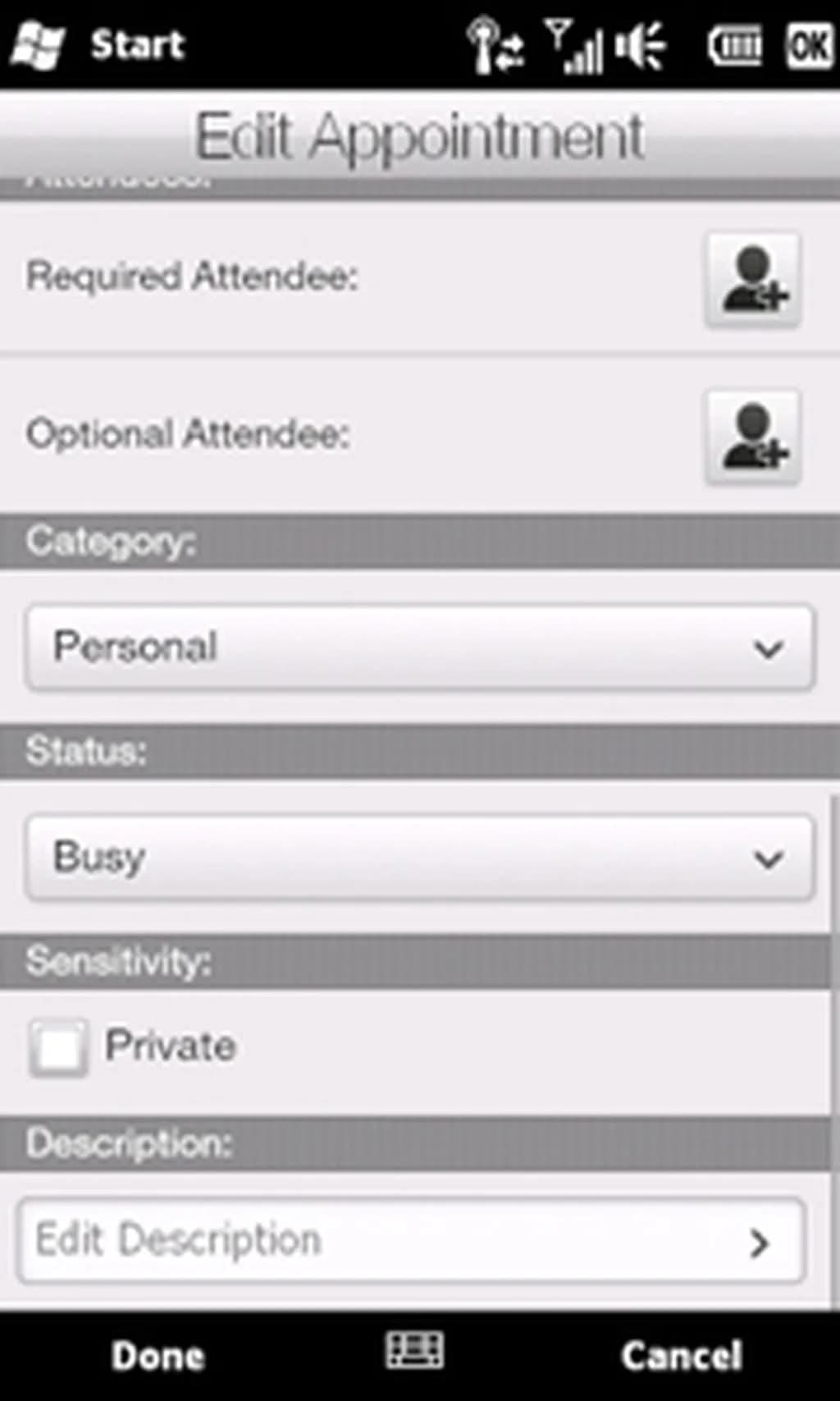Image resolution: width=840 pixels, height=1401 pixels.
Task: Show the on-screen keyboard
Action: (x=415, y=1350)
